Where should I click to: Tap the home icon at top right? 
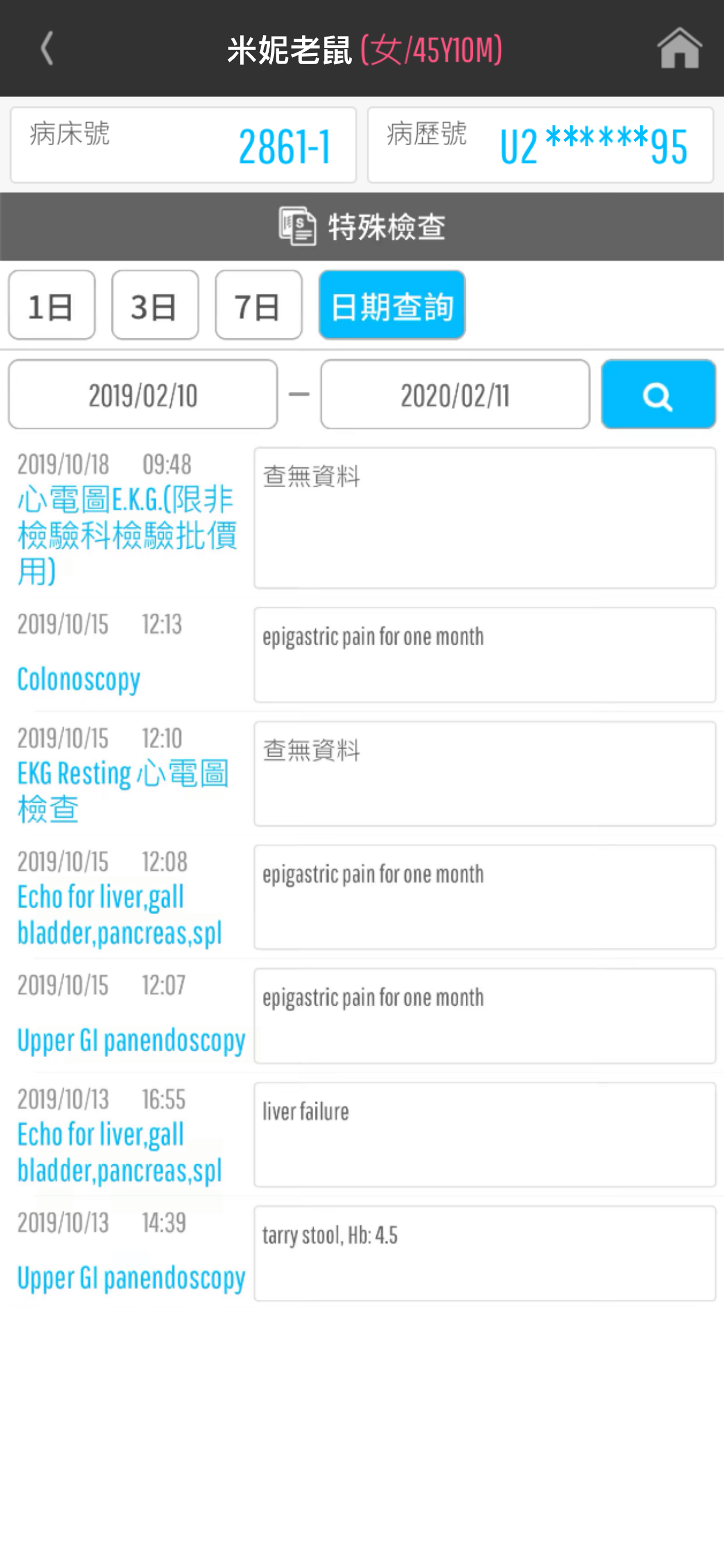[x=680, y=48]
